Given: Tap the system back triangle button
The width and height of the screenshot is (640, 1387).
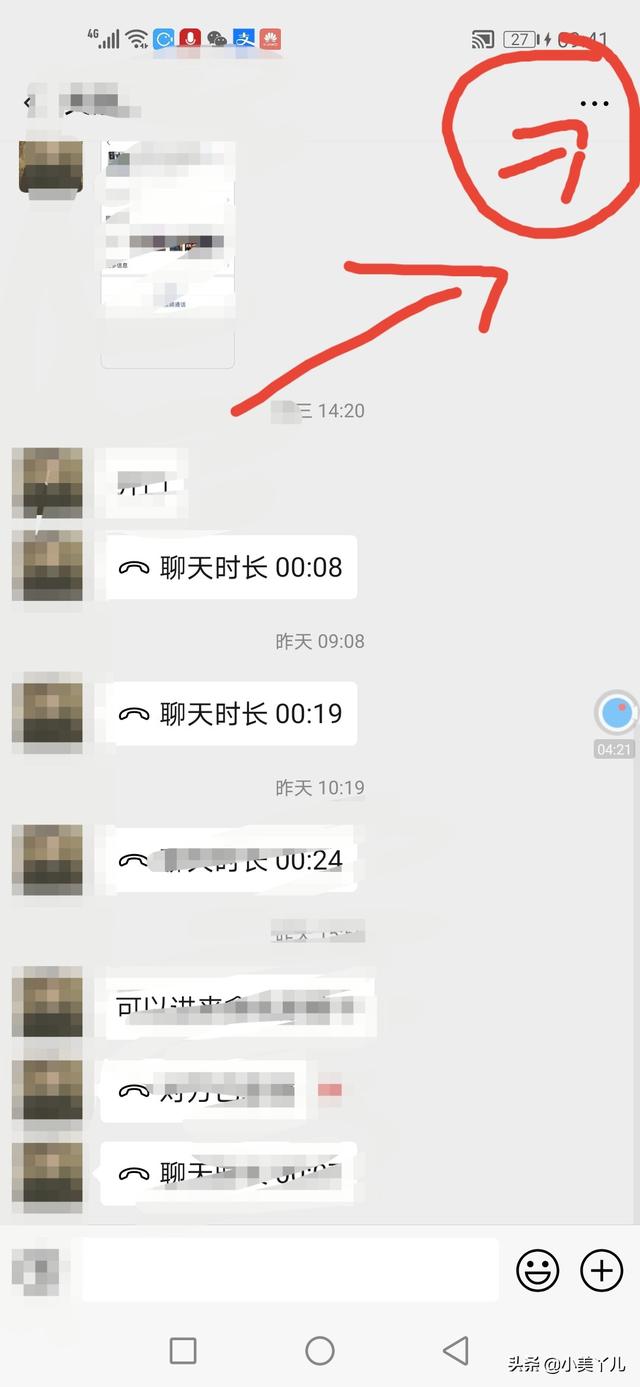Looking at the screenshot, I should 456,1351.
